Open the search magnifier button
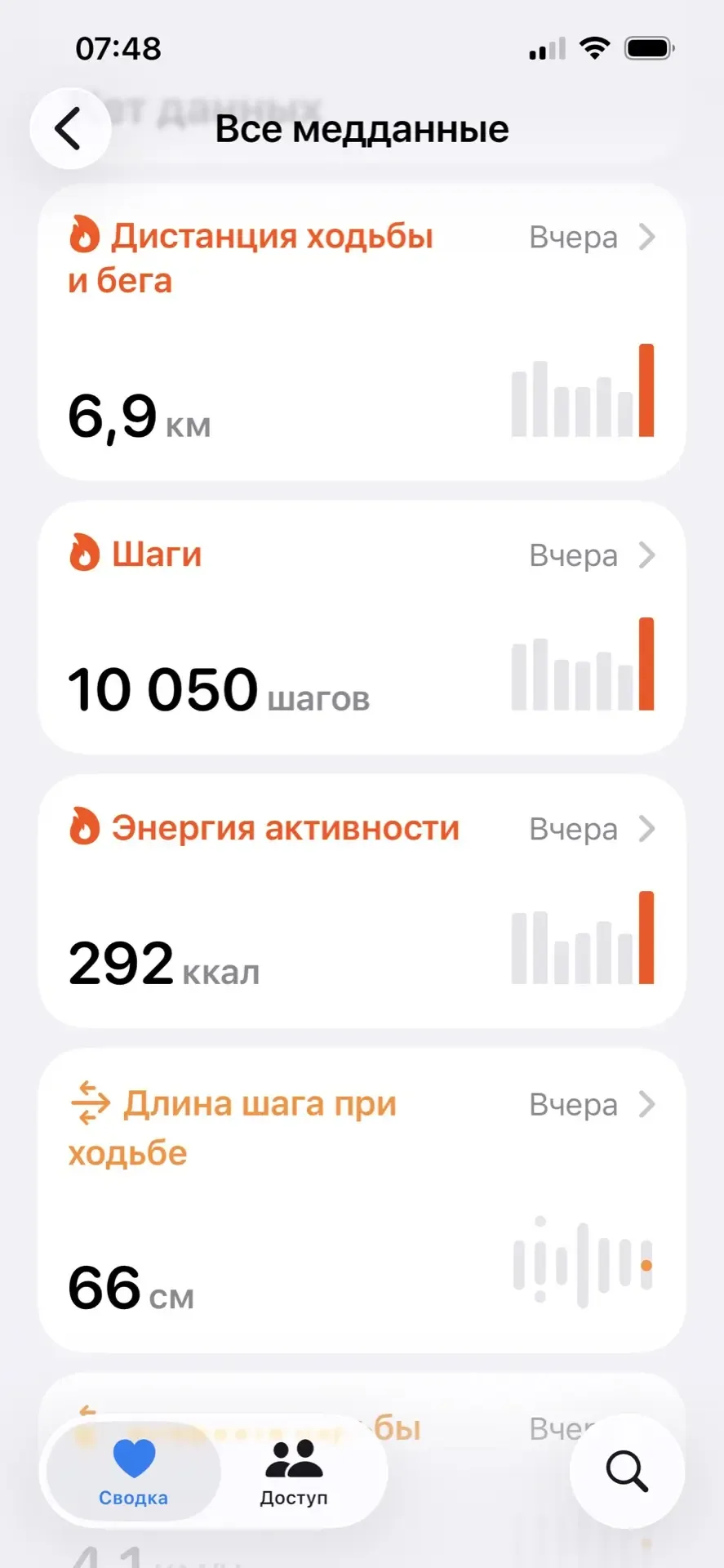This screenshot has height=1568, width=724. (x=626, y=1471)
